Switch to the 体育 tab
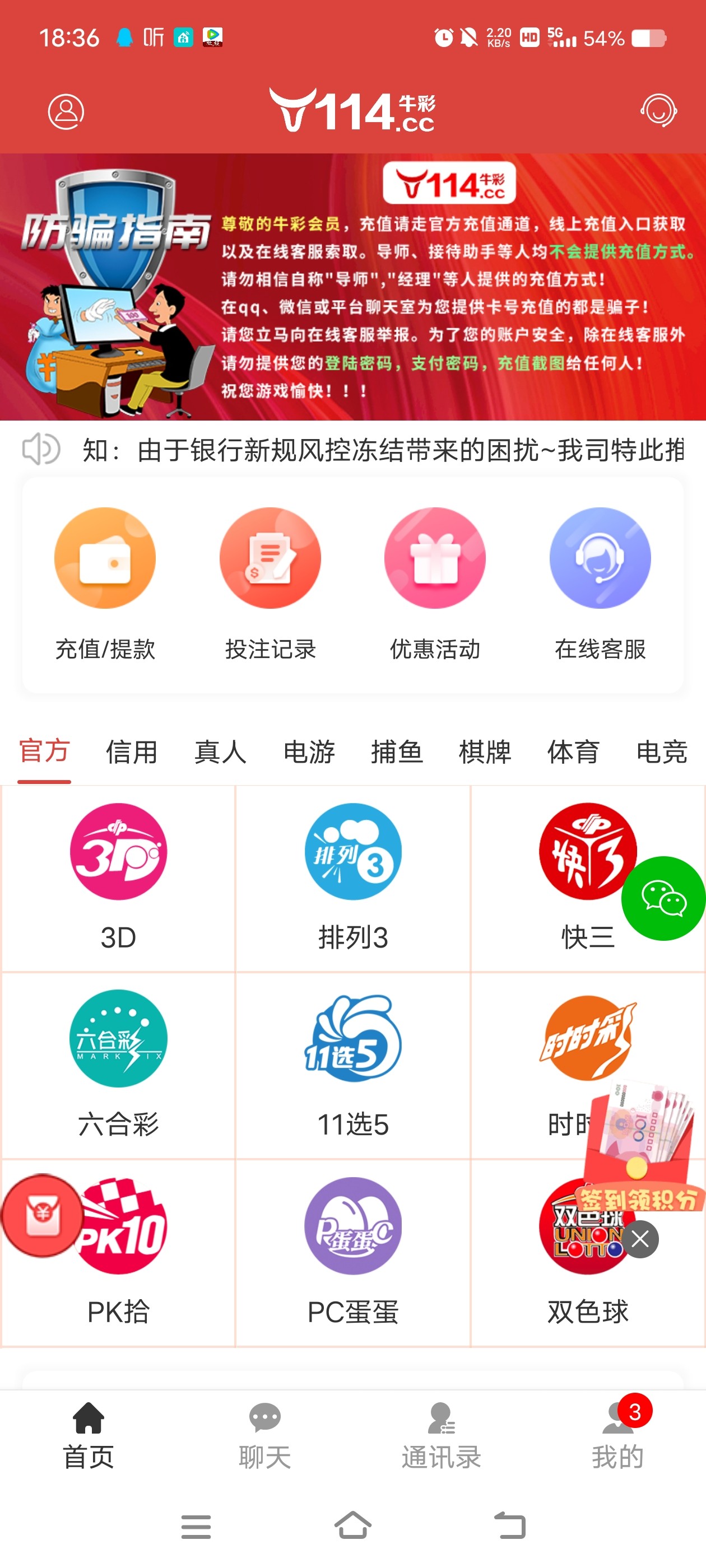 point(573,753)
